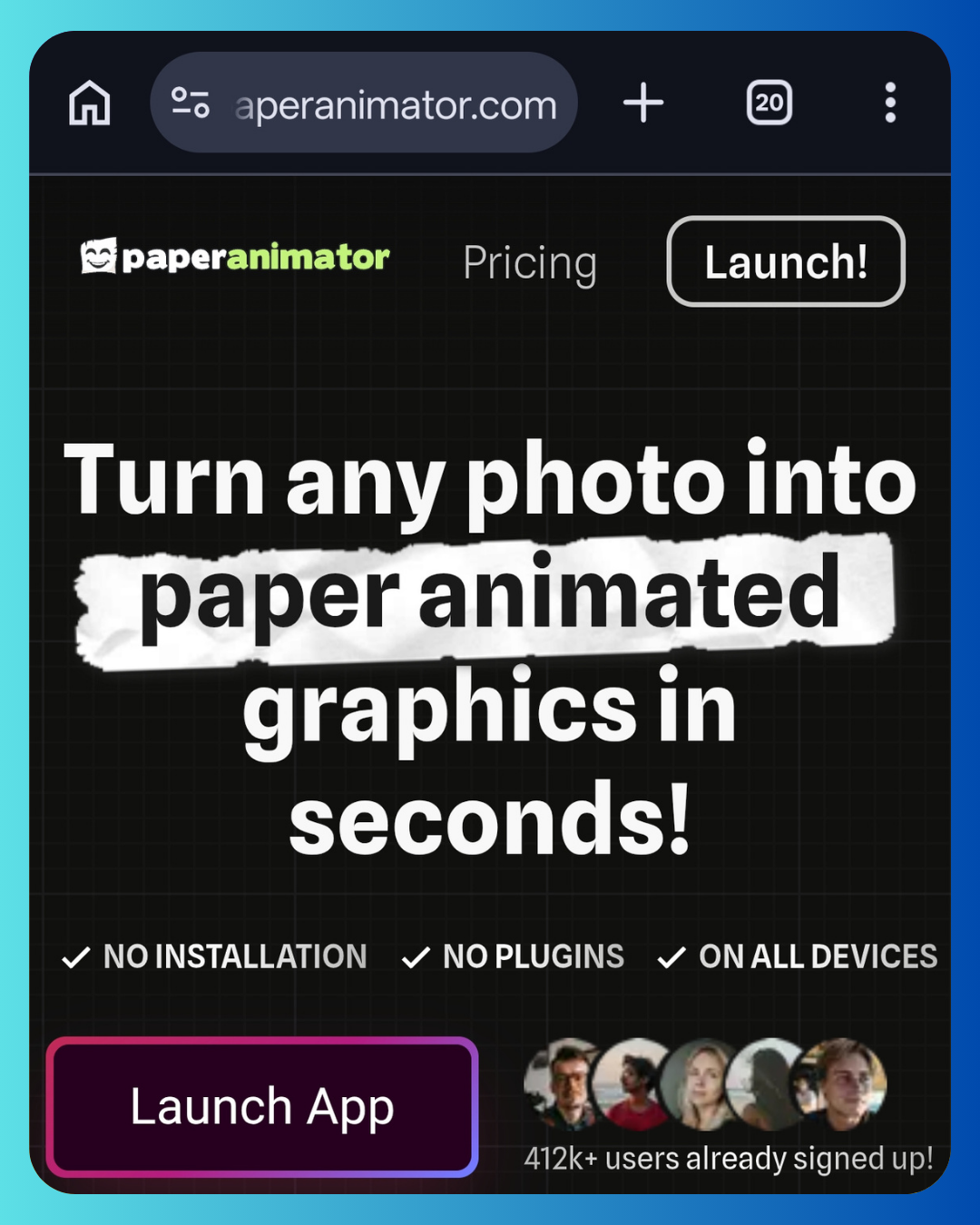Select the checkmark beside NO PLUGINS

click(416, 956)
